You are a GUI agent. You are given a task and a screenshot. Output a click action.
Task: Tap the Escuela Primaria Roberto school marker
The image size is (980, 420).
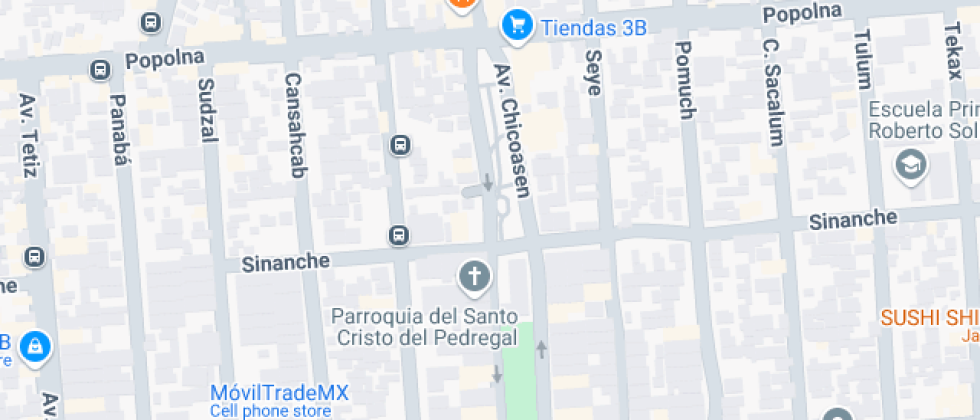point(910,166)
